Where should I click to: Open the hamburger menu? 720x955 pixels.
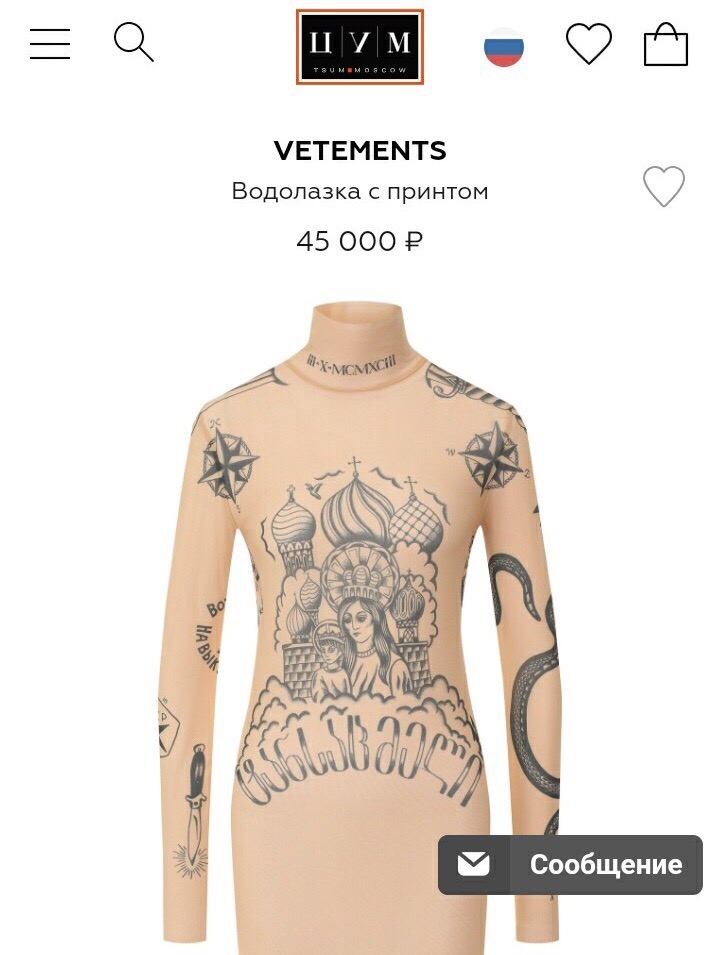[x=49, y=44]
